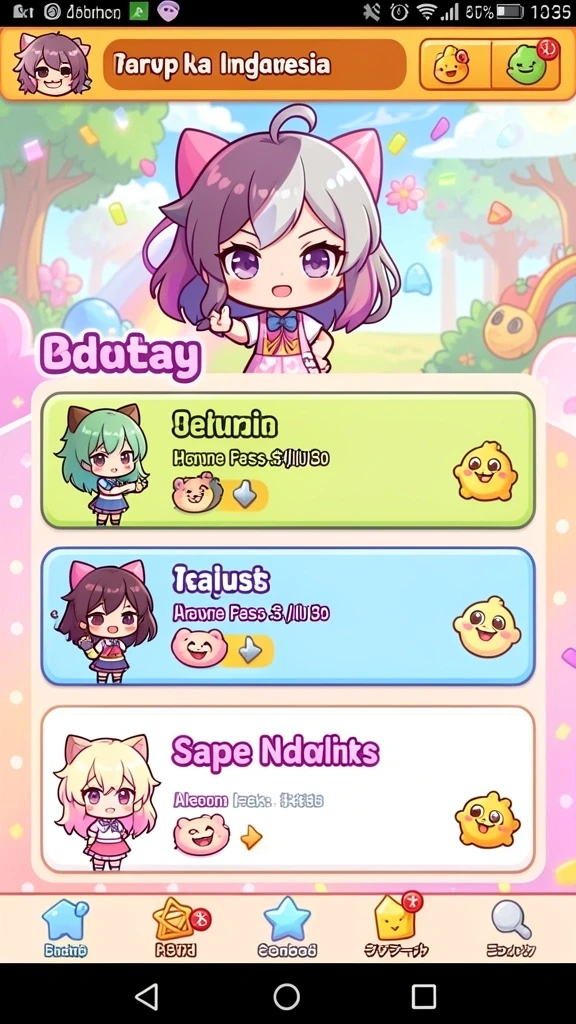Image resolution: width=576 pixels, height=1024 pixels.
Task: Show recent apps with the square button
Action: click(424, 997)
